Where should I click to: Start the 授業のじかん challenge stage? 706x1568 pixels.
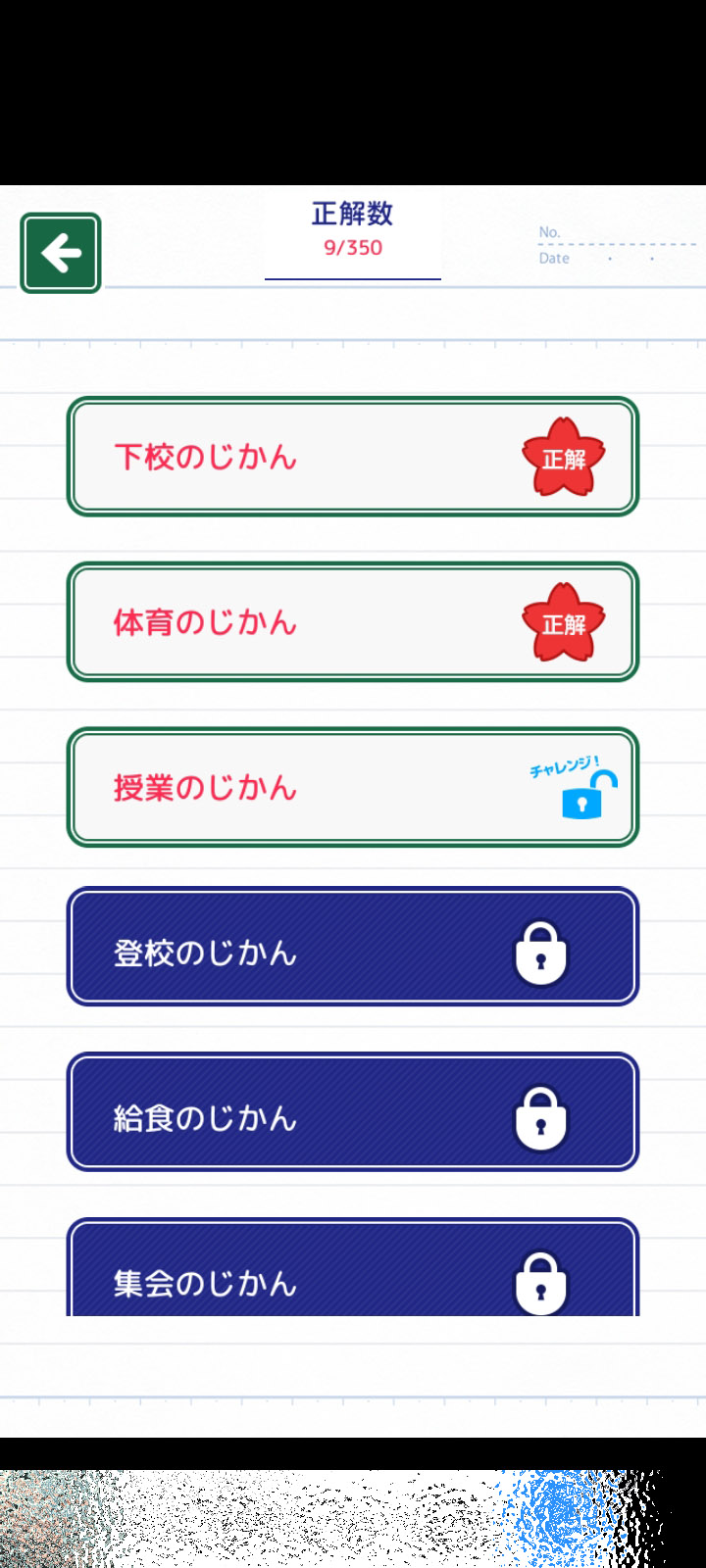[x=353, y=787]
